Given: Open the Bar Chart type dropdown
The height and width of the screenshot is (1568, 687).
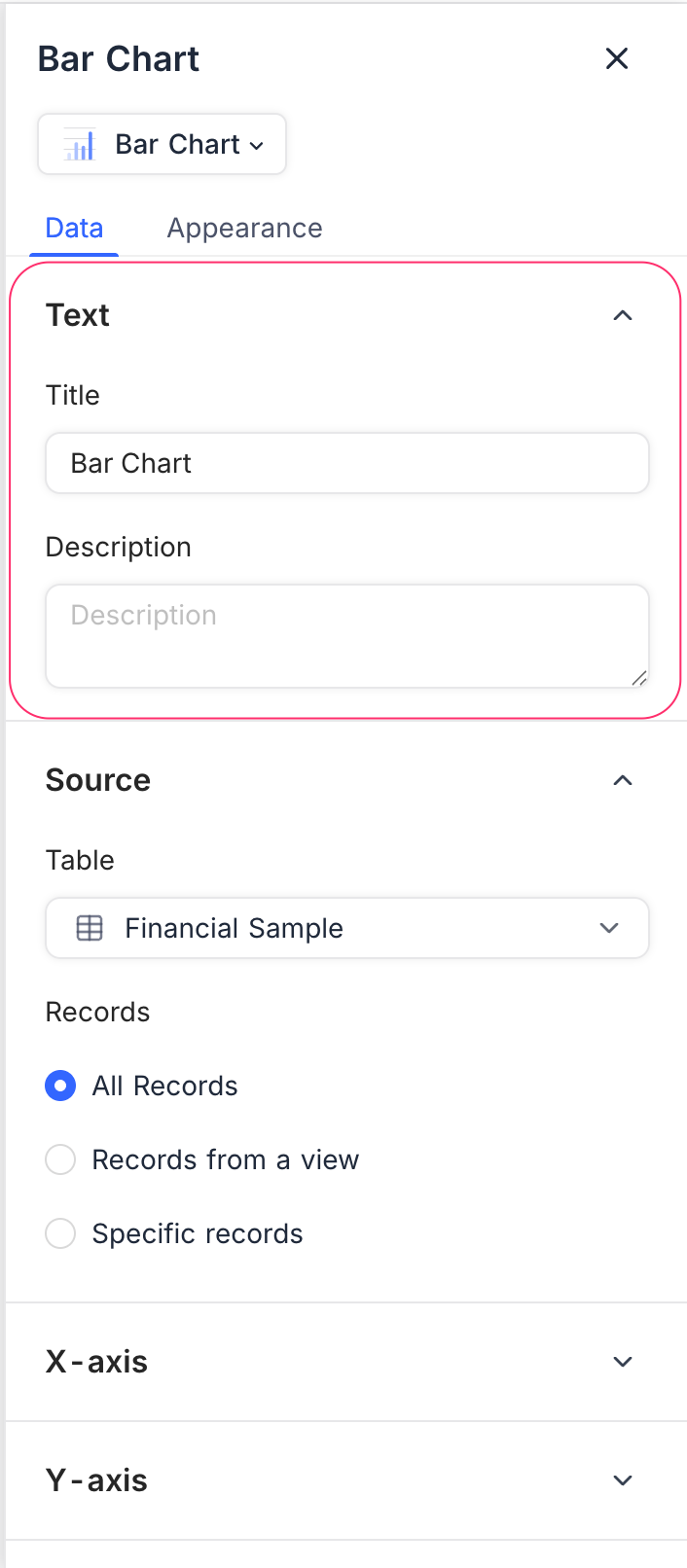Looking at the screenshot, I should tap(163, 145).
